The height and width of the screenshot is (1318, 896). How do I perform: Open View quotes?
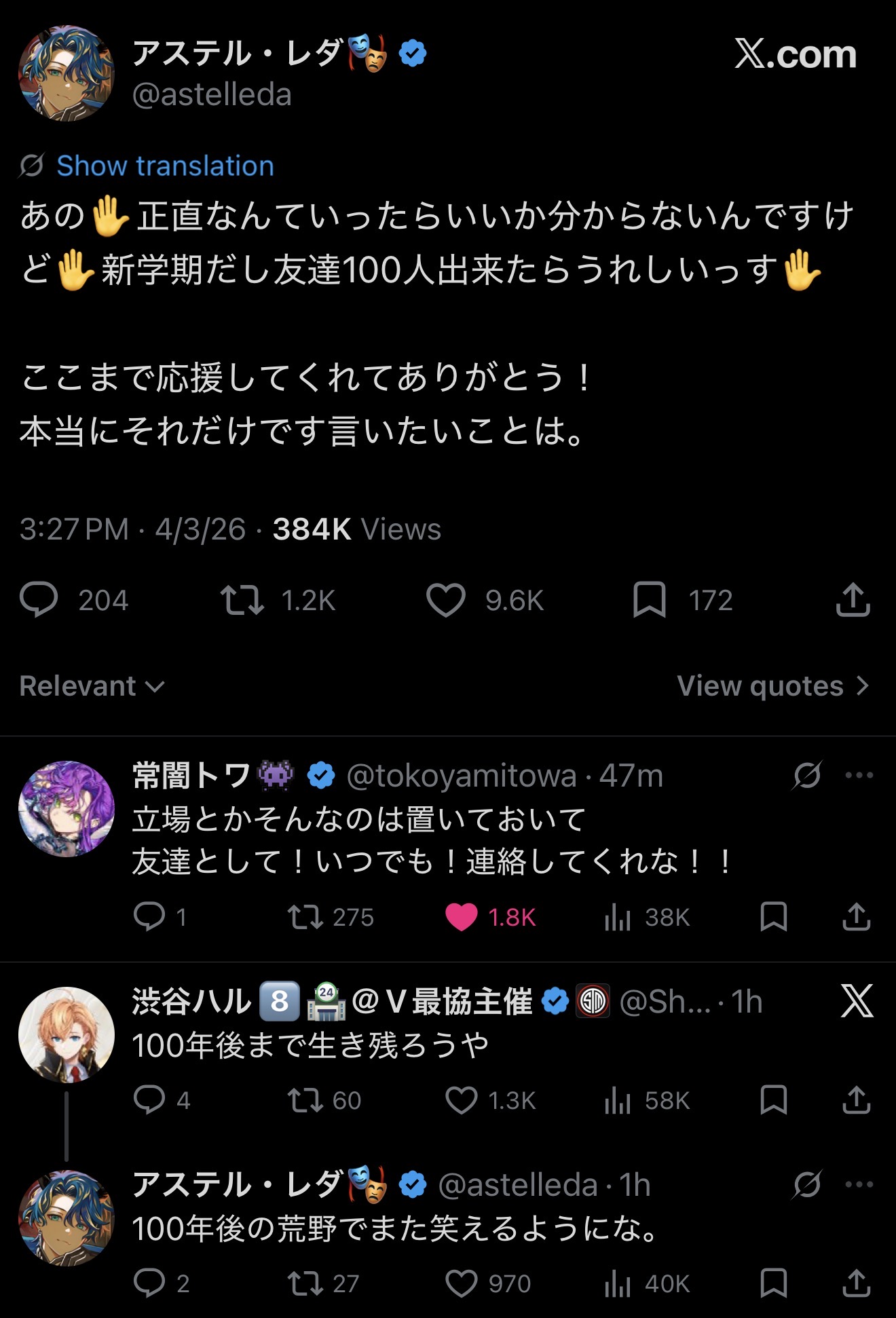tap(774, 686)
